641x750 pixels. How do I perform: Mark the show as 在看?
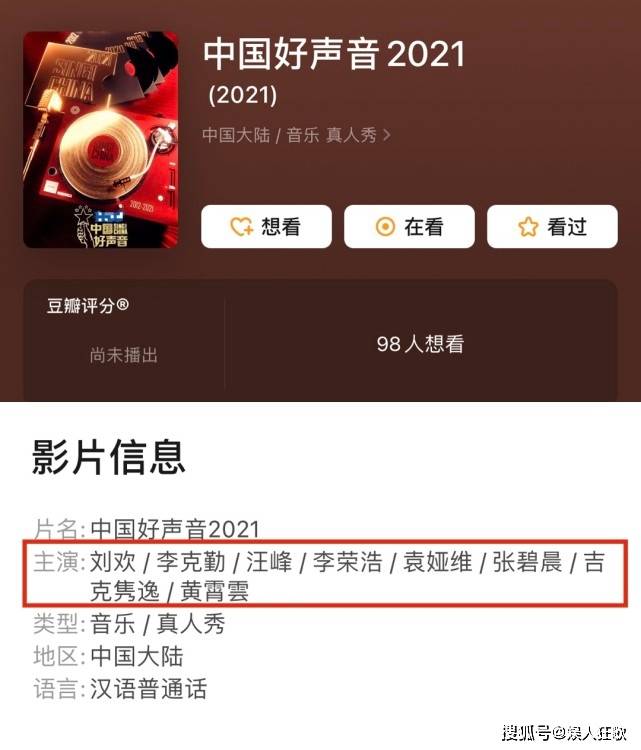[x=409, y=227]
